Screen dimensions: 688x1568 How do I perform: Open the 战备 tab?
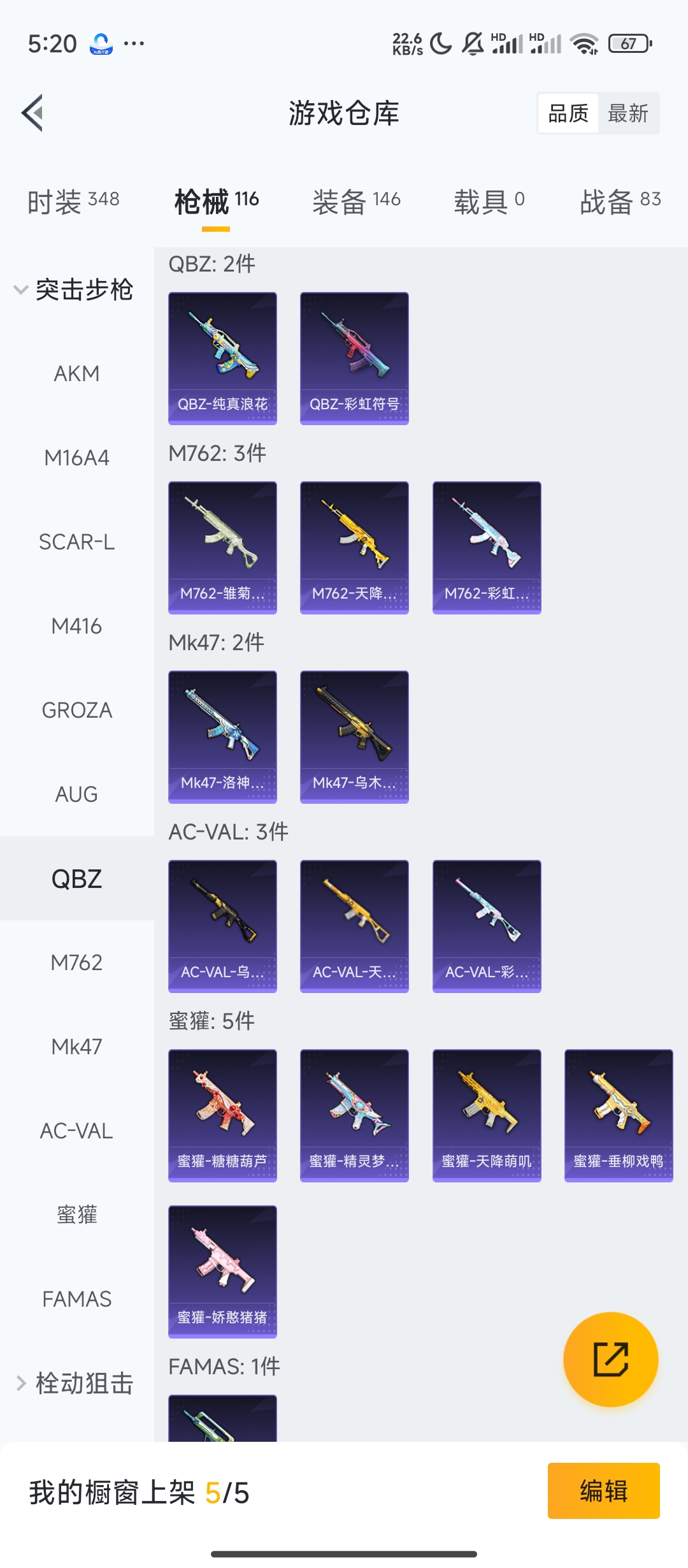620,201
